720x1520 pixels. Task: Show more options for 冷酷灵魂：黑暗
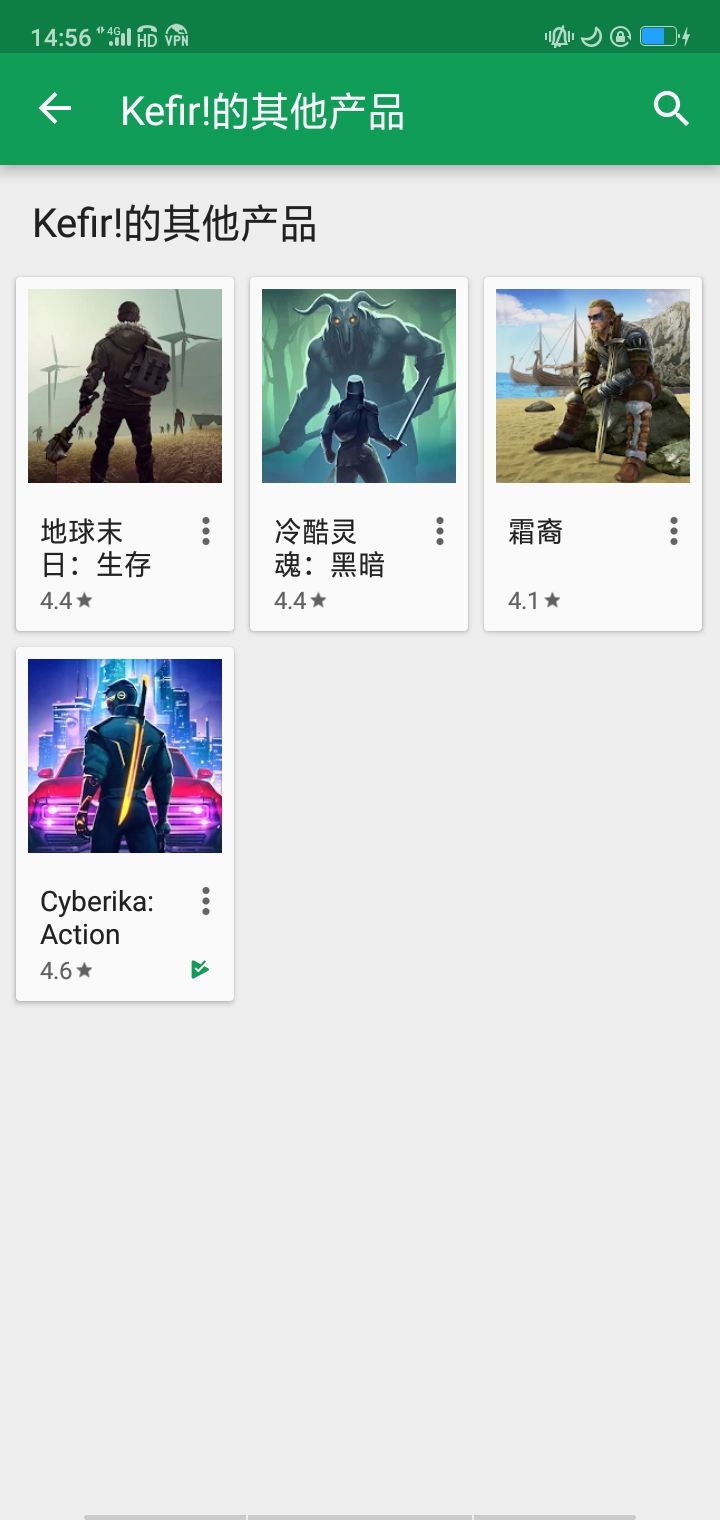click(x=440, y=531)
